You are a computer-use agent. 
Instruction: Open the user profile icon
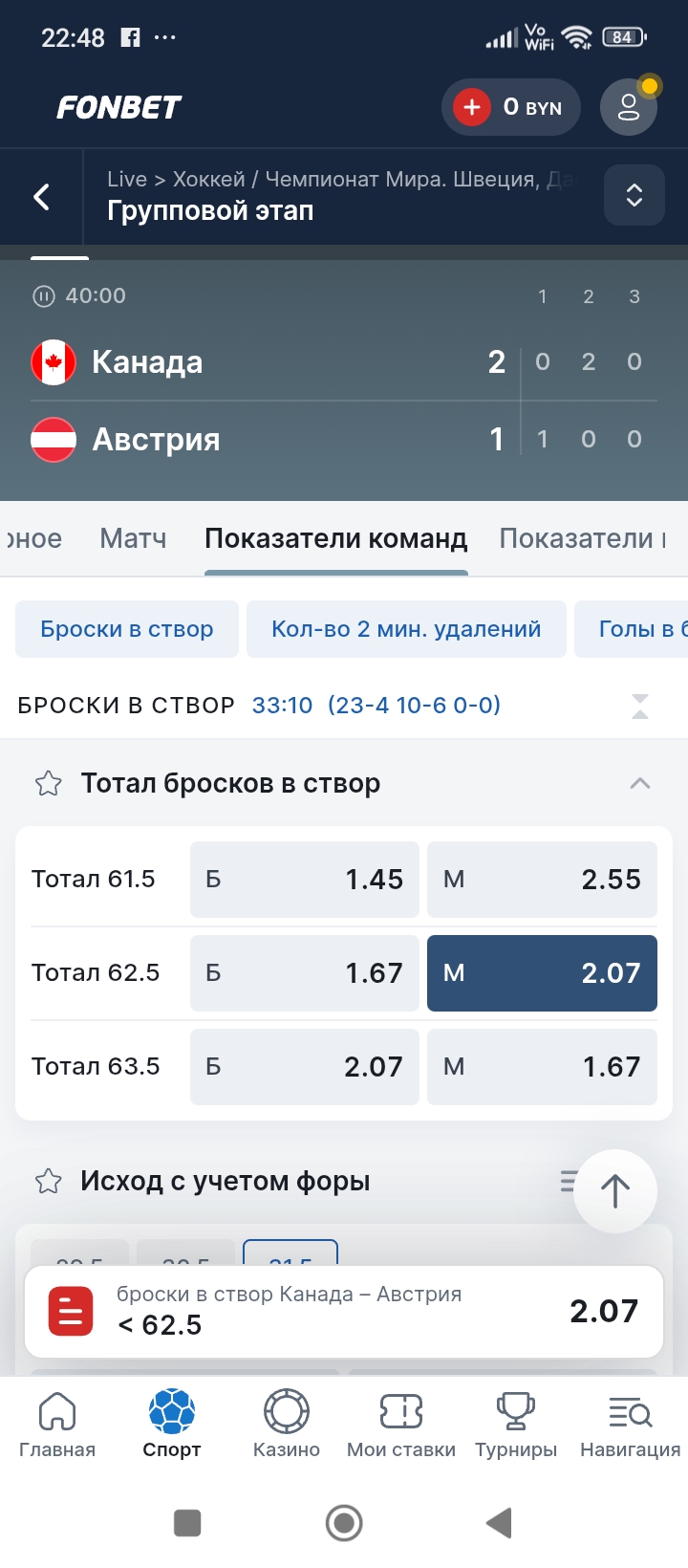pos(628,107)
